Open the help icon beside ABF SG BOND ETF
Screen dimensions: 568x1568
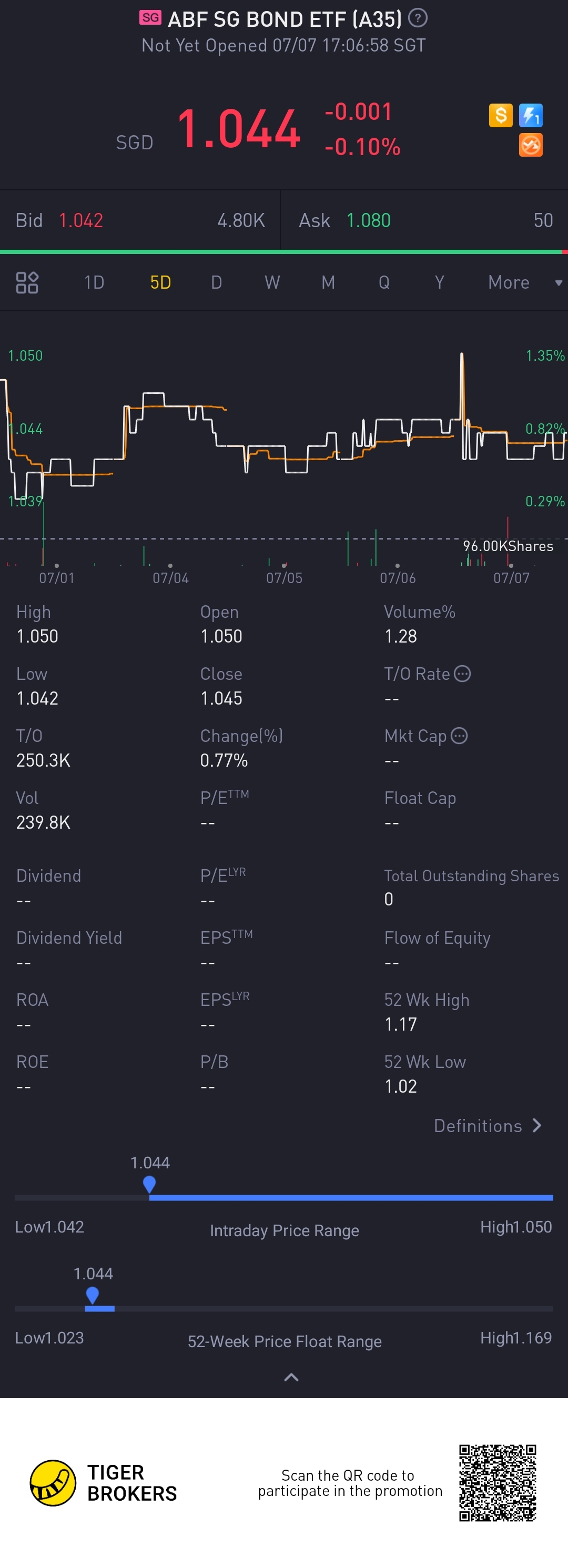[418, 18]
